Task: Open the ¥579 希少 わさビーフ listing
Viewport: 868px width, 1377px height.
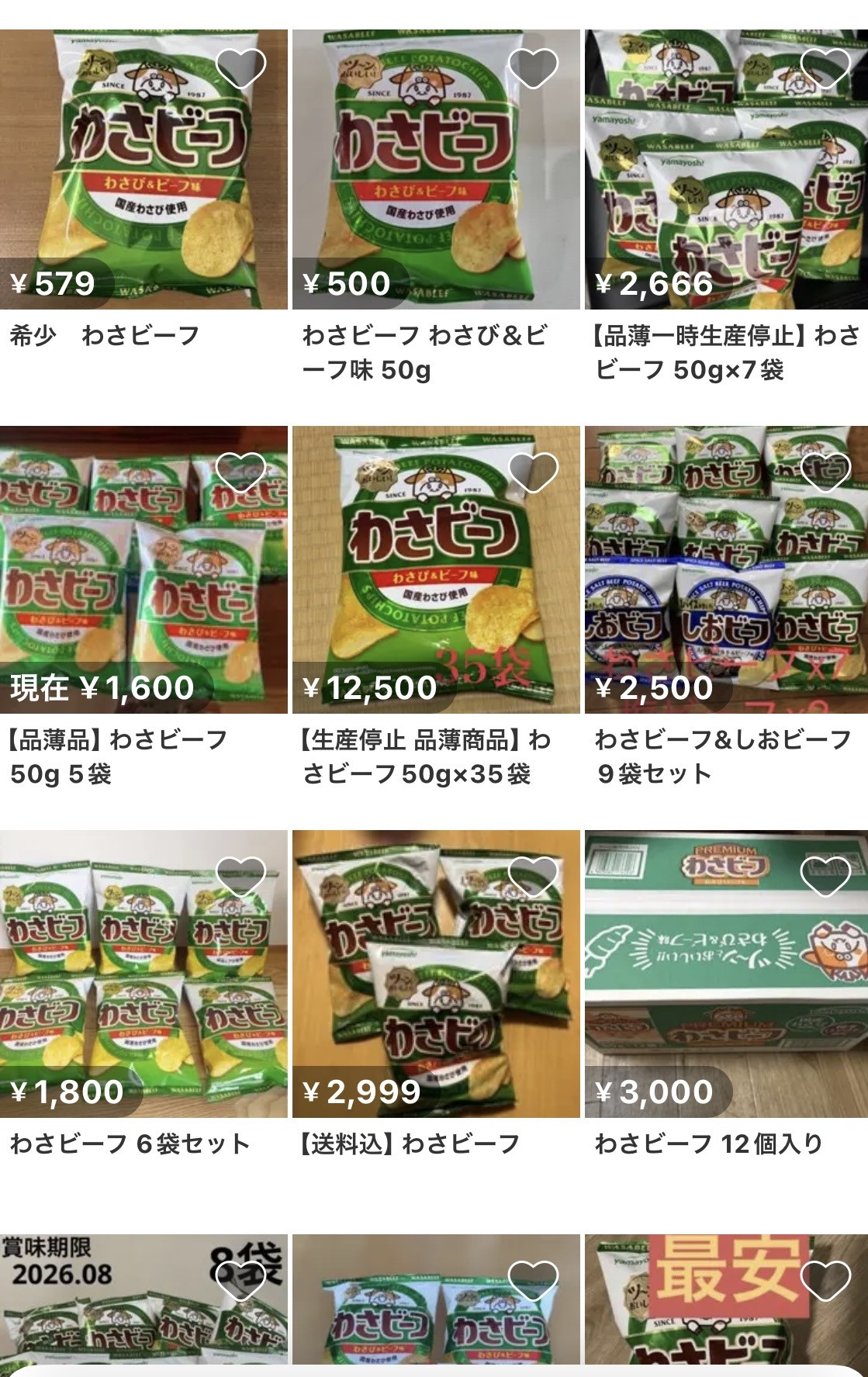Action: click(x=144, y=171)
